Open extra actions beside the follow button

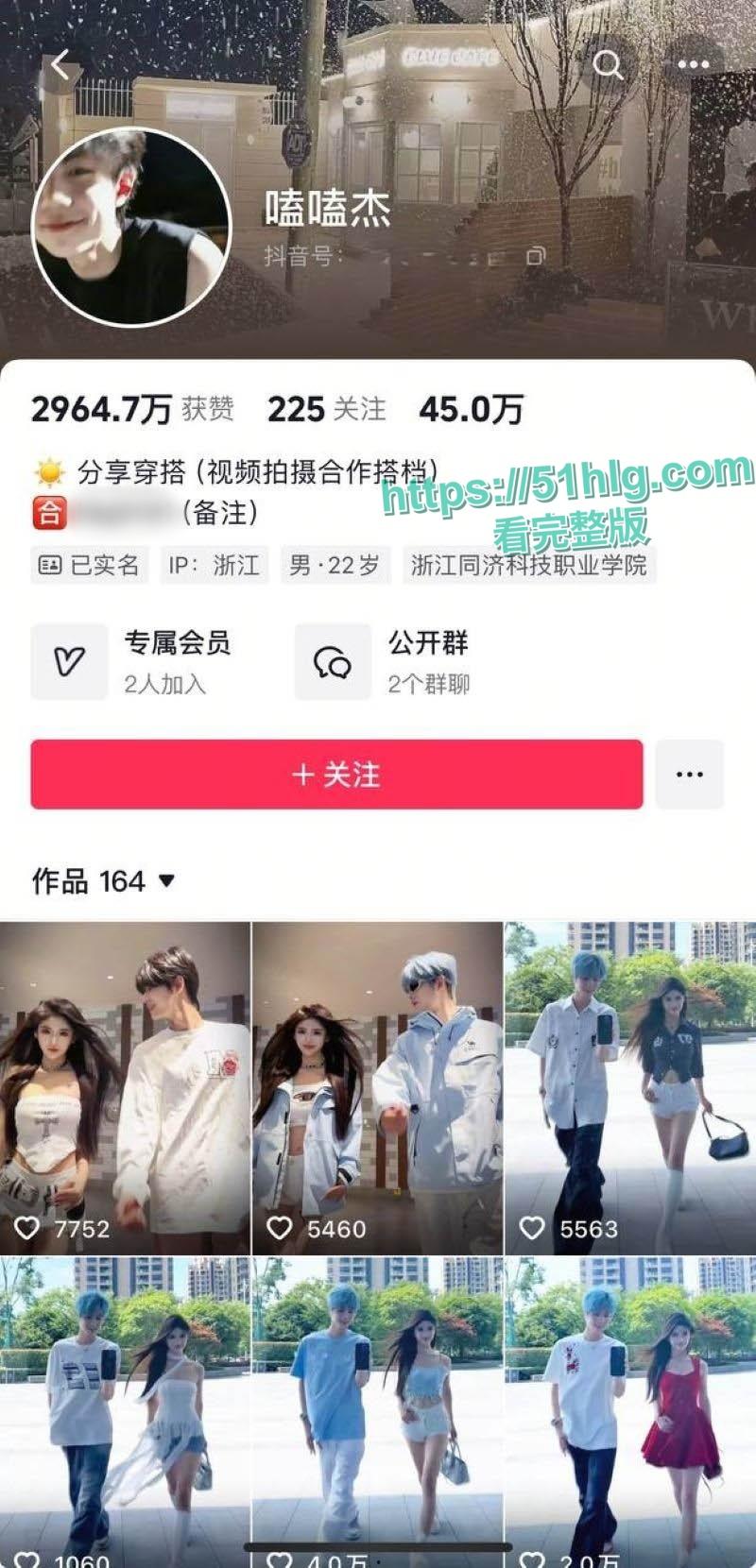(x=689, y=774)
